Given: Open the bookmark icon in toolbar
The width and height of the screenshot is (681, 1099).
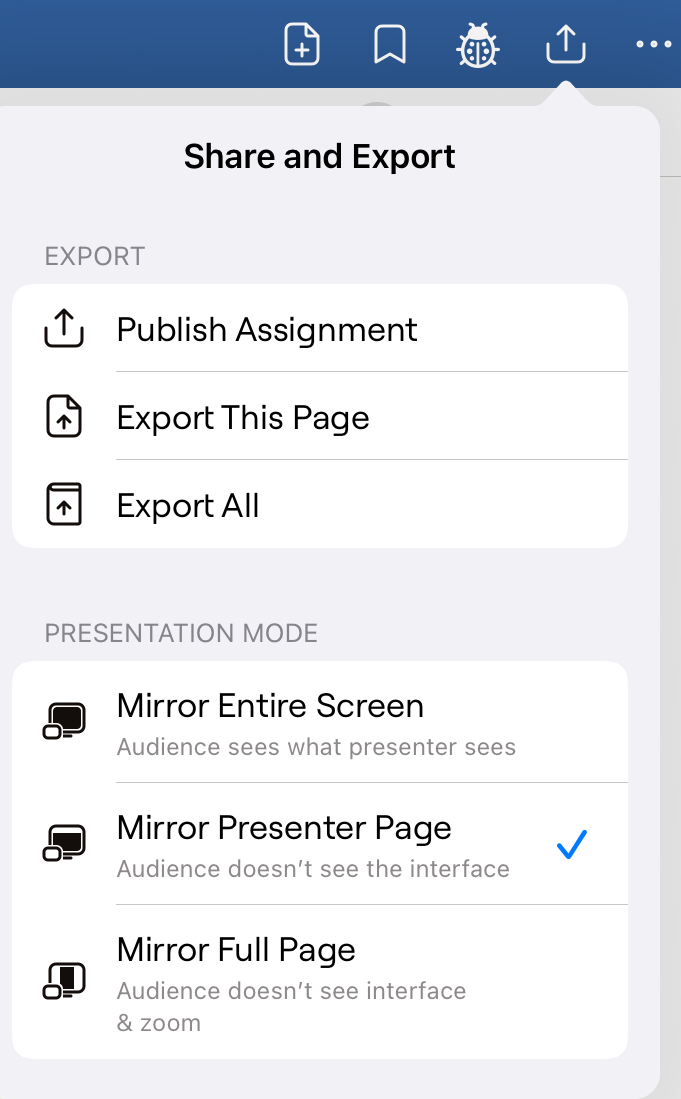Looking at the screenshot, I should point(389,45).
